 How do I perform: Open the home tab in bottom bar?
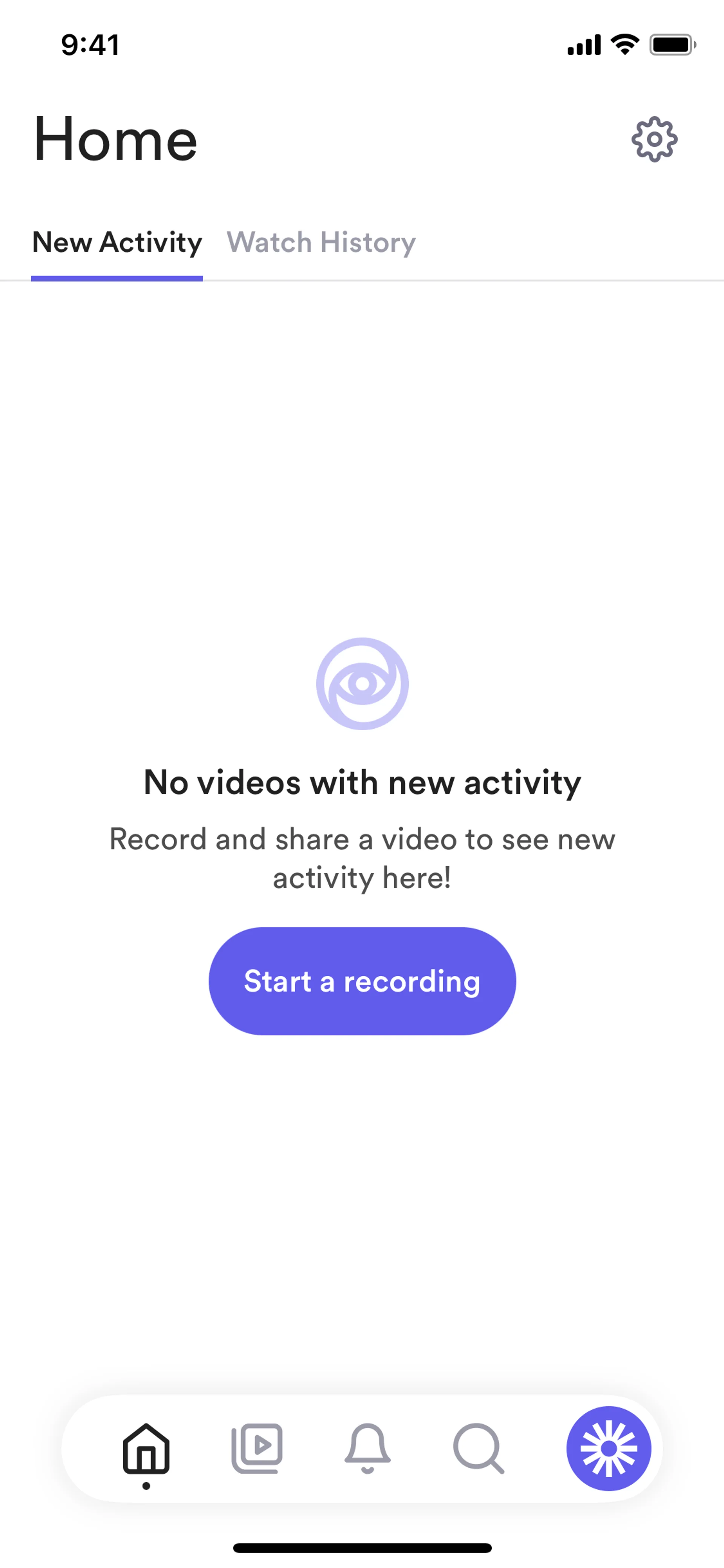pos(146,1449)
